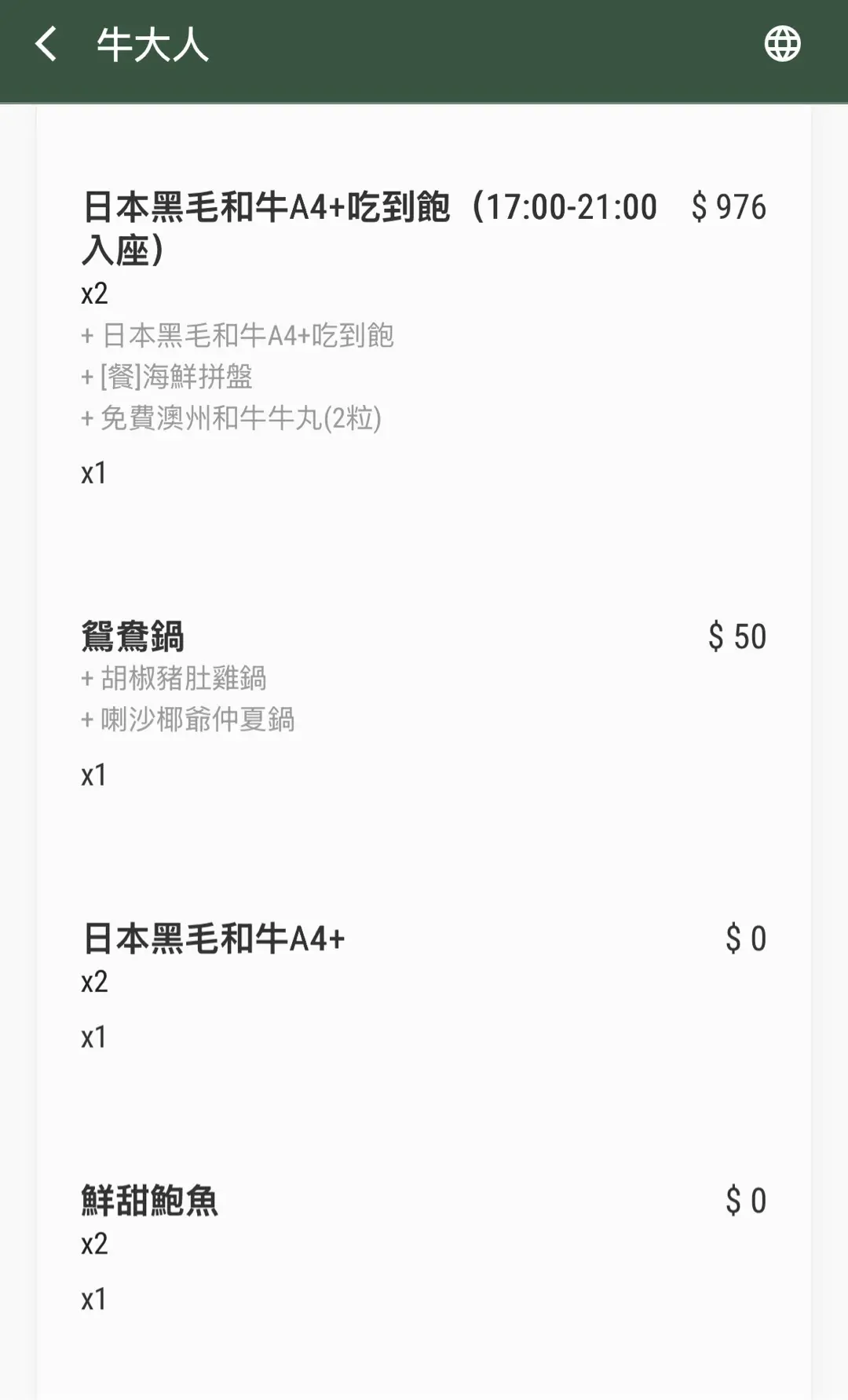The height and width of the screenshot is (1400, 848).
Task: Open the language globe icon
Action: (x=782, y=44)
